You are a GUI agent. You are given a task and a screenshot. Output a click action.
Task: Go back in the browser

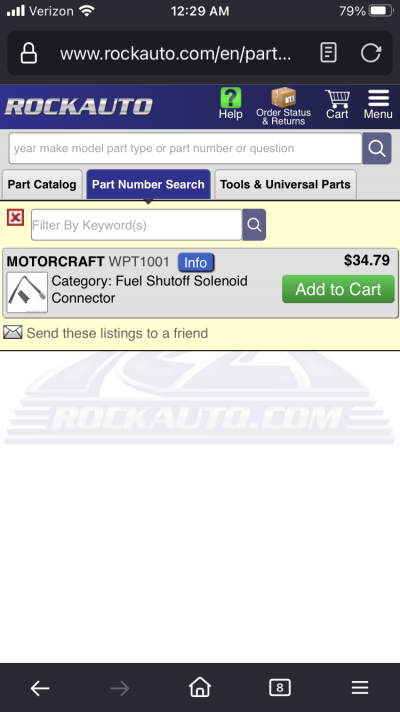click(x=40, y=688)
